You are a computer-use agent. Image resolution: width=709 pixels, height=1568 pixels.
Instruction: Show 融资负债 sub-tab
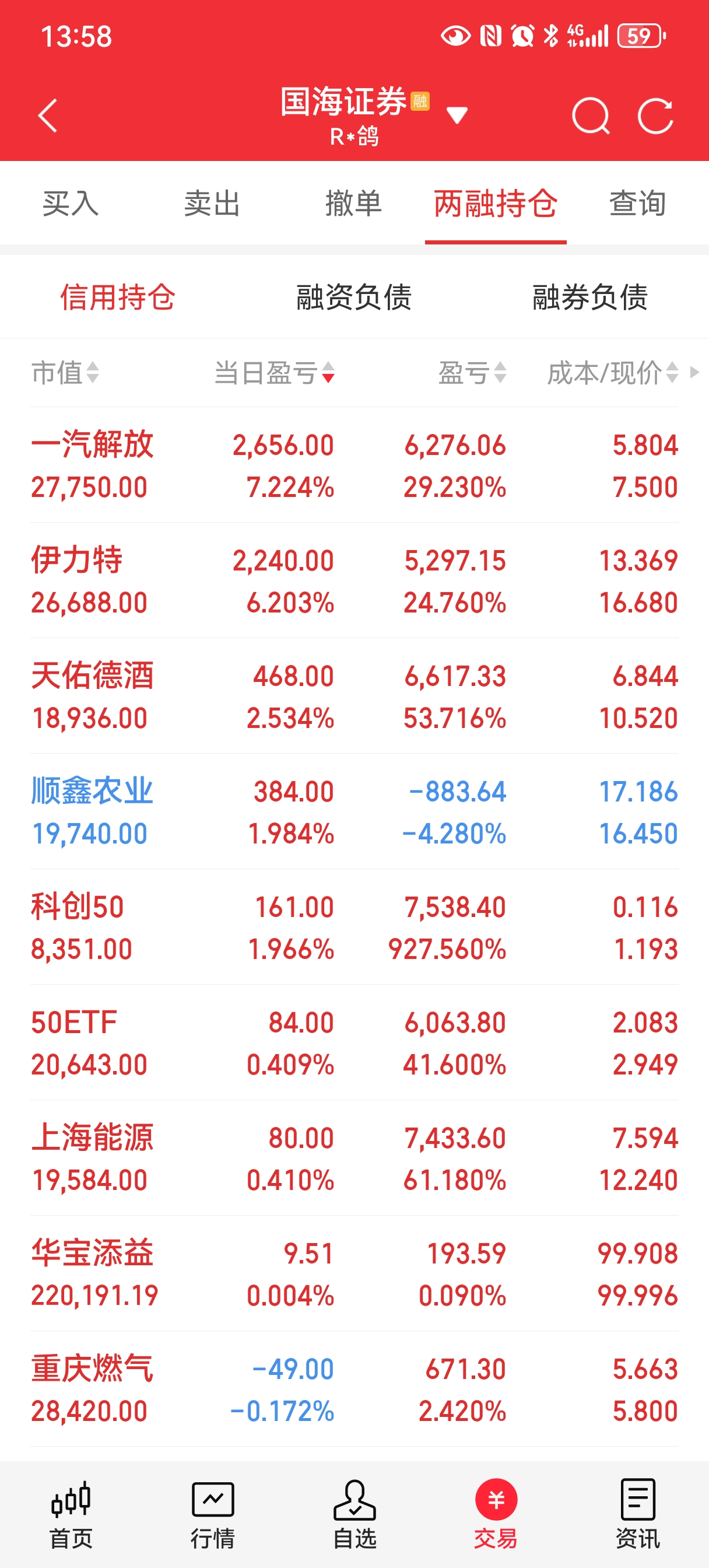pyautogui.click(x=353, y=297)
